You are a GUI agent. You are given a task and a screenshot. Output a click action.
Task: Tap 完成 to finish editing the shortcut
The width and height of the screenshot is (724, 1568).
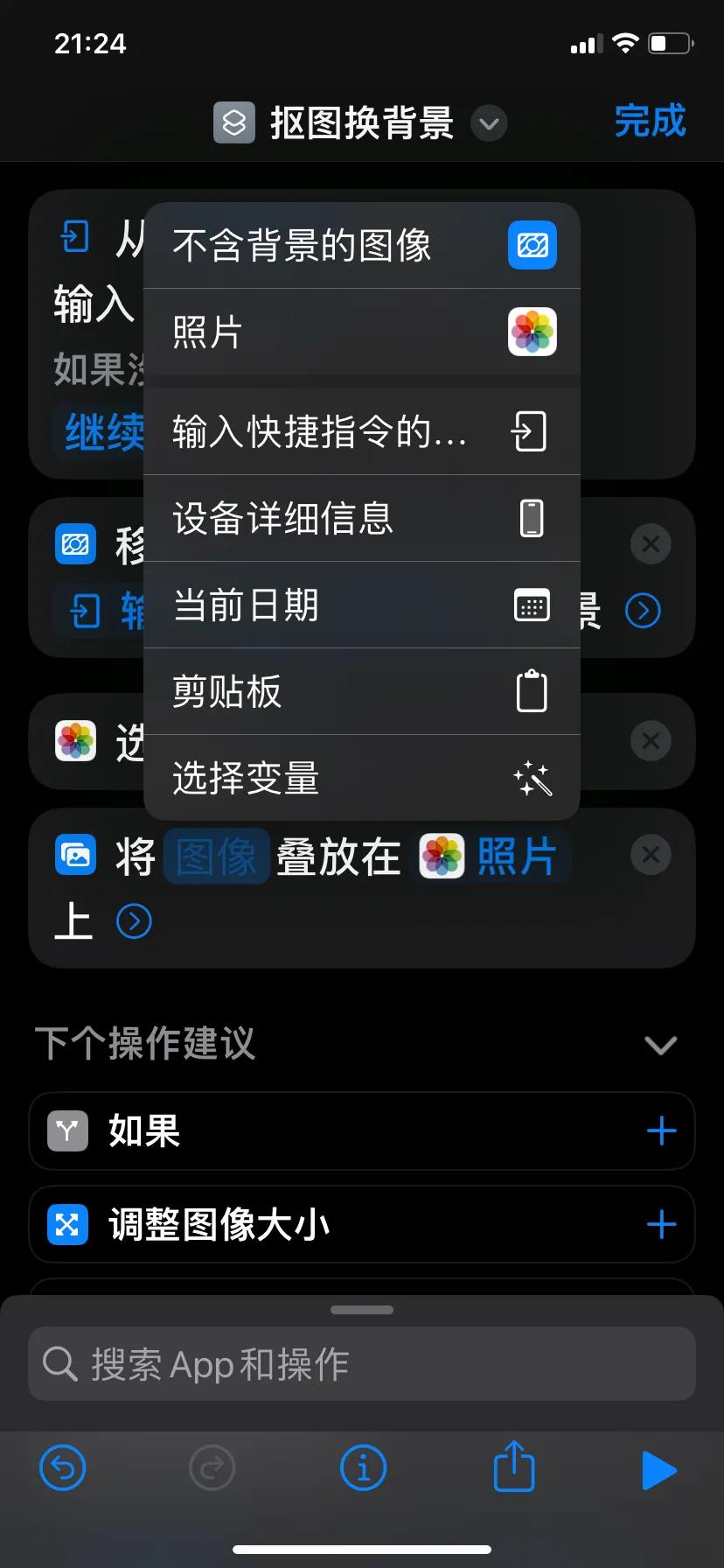[x=650, y=122]
